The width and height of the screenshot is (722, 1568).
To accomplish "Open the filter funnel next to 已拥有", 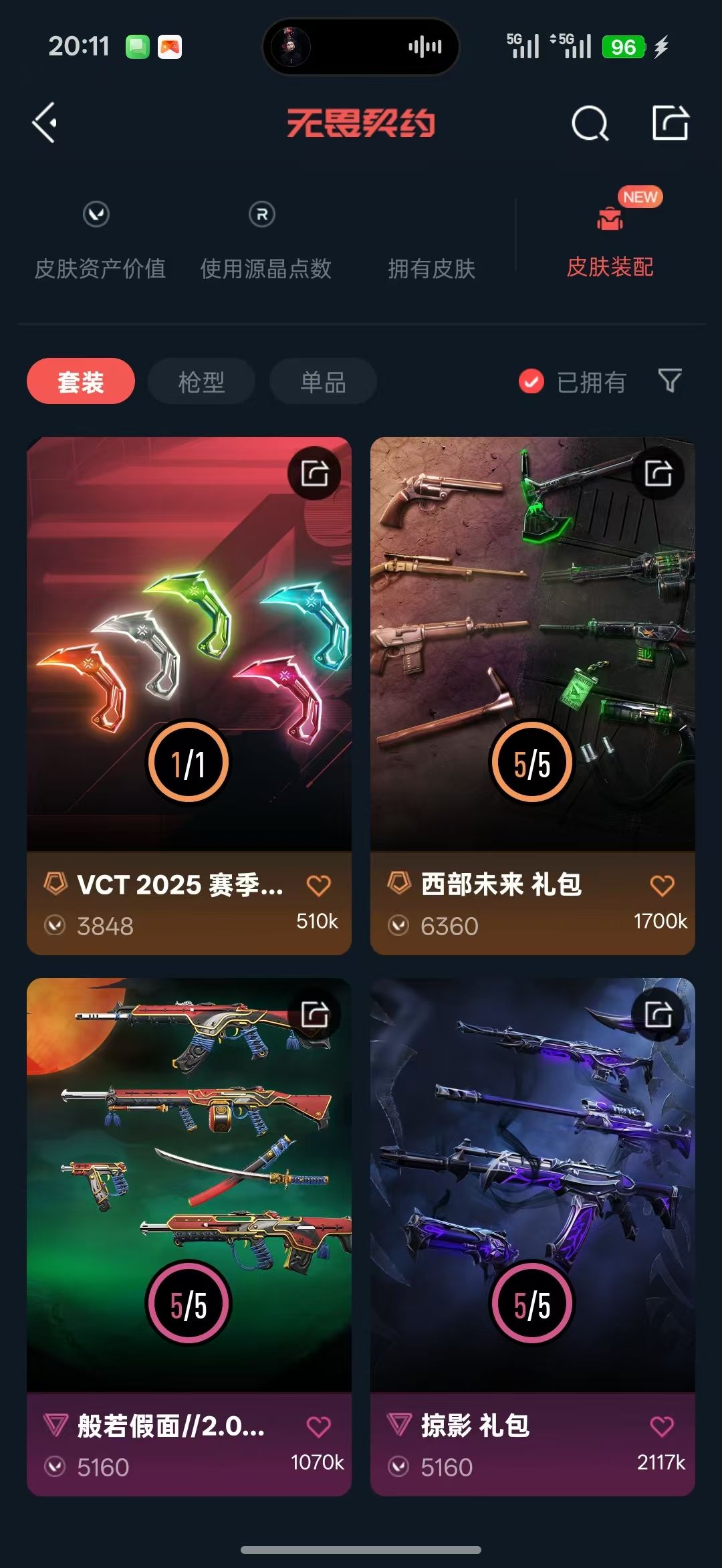I will pos(671,381).
